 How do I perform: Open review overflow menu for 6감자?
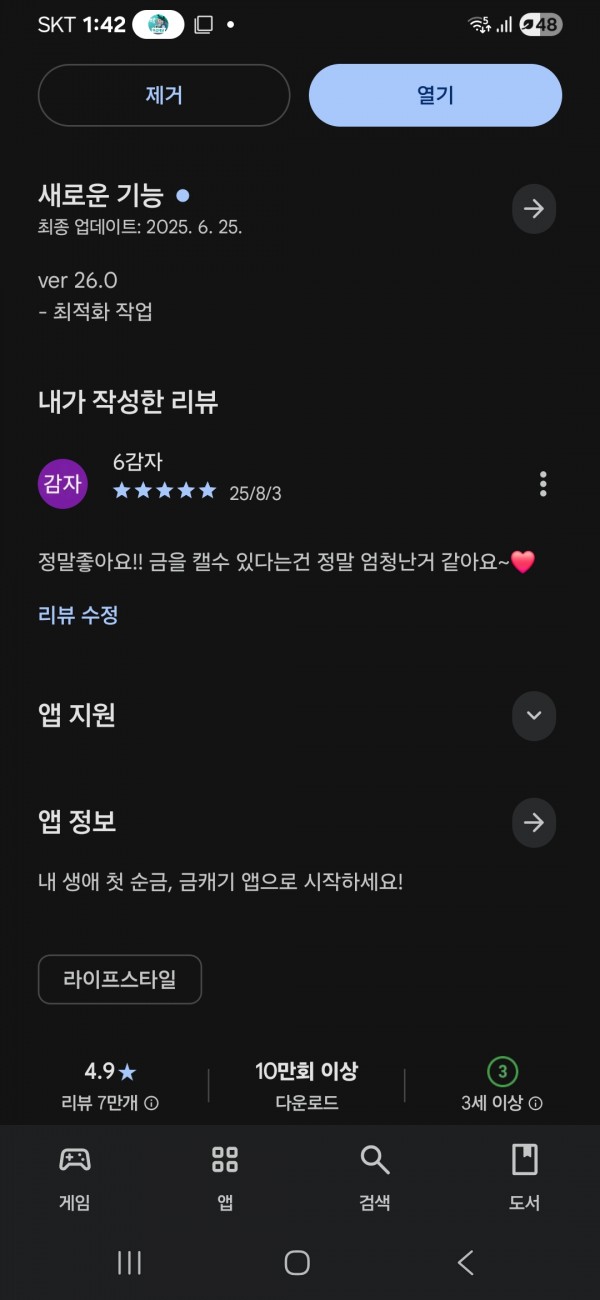click(x=543, y=484)
